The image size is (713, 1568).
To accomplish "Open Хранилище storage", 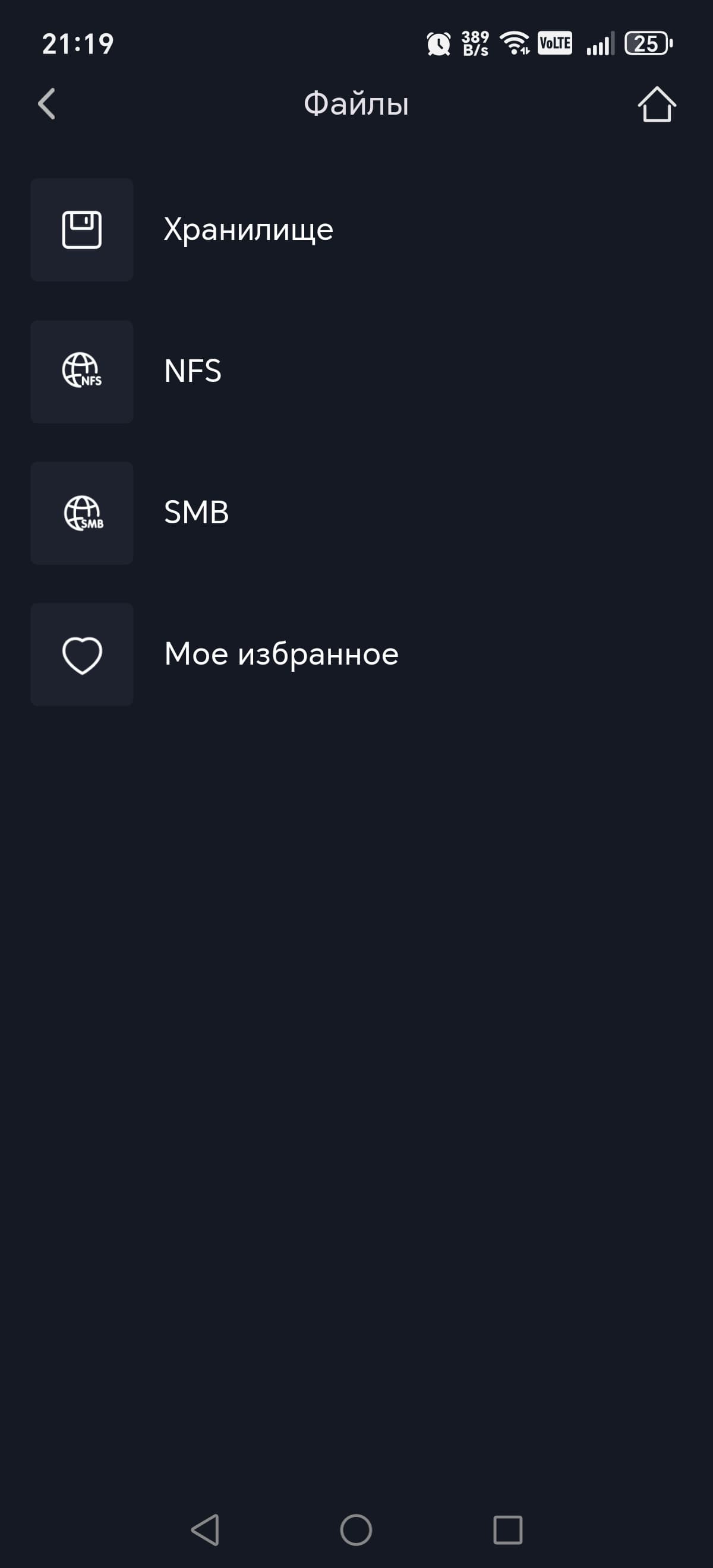I will pos(247,229).
